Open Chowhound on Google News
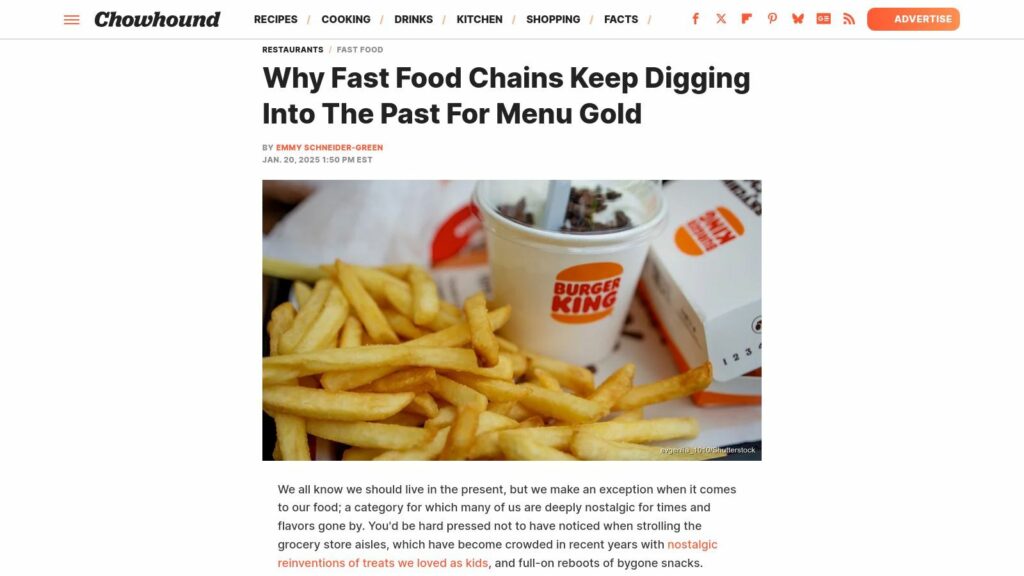This screenshot has width=1024, height=576. pos(823,19)
